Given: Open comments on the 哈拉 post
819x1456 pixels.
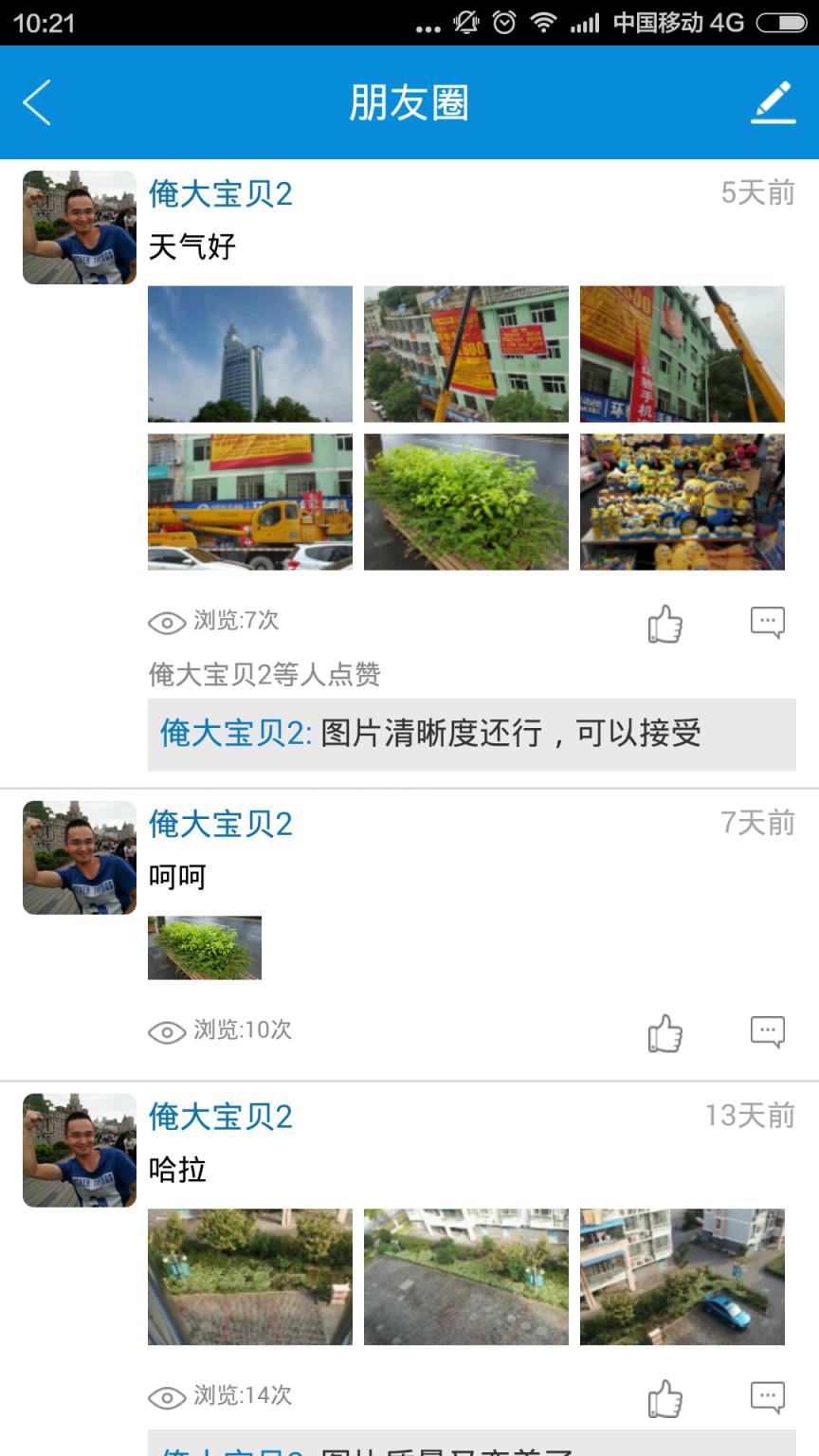Looking at the screenshot, I should 768,1395.
